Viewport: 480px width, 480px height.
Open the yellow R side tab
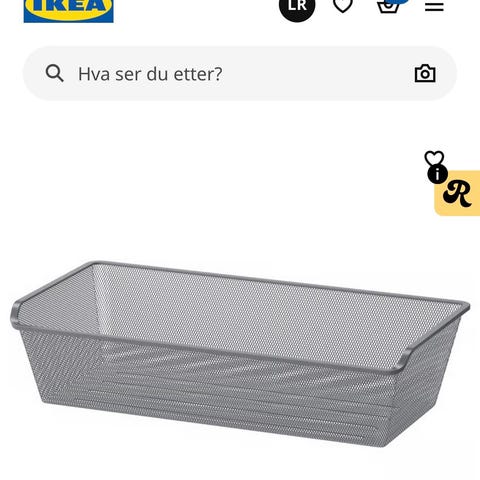pos(457,193)
